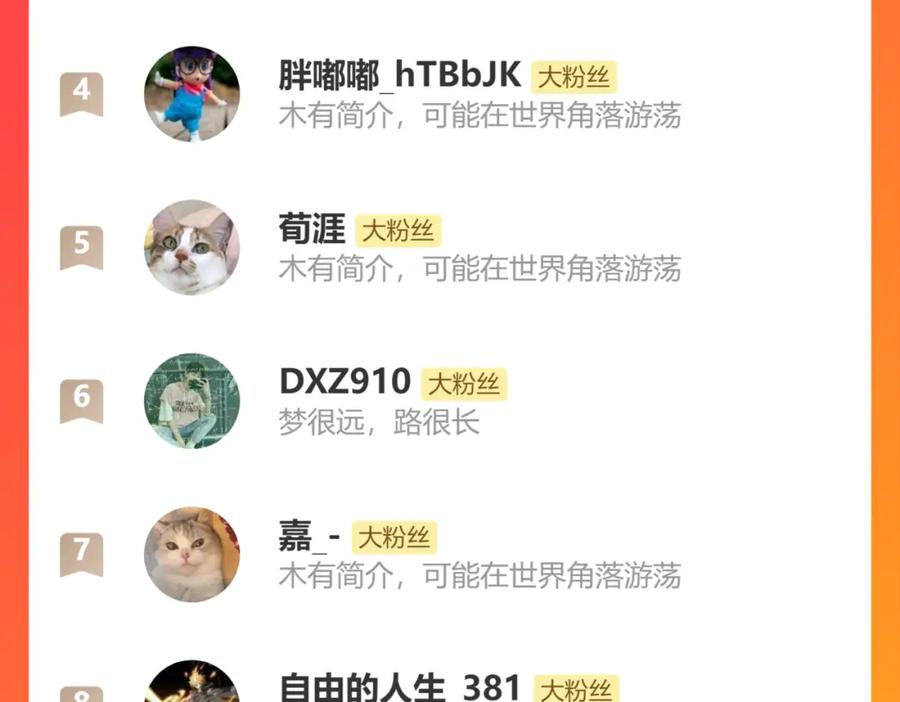Select DXZ910 in the fan ranking
The image size is (900, 702).
pos(345,382)
